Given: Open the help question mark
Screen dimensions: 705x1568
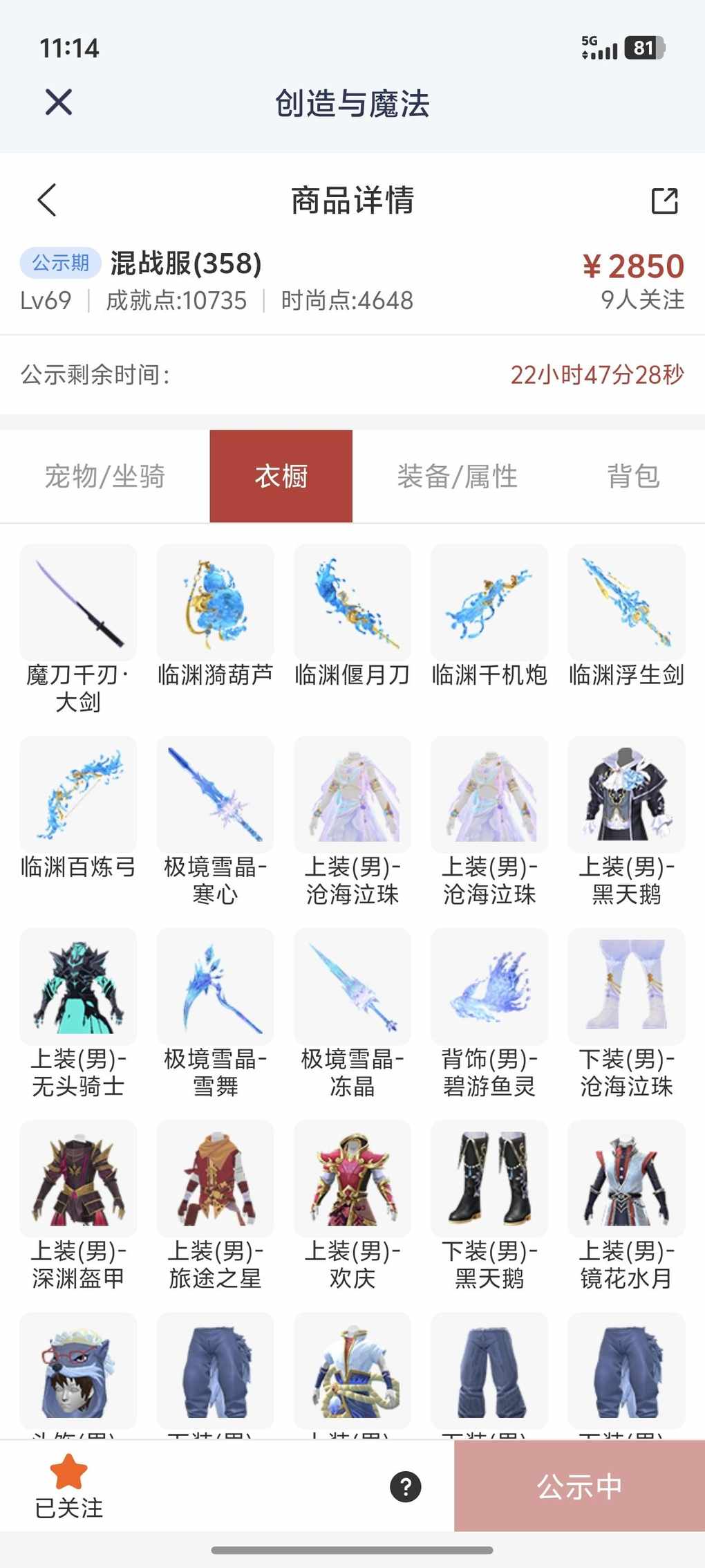Looking at the screenshot, I should point(406,1486).
